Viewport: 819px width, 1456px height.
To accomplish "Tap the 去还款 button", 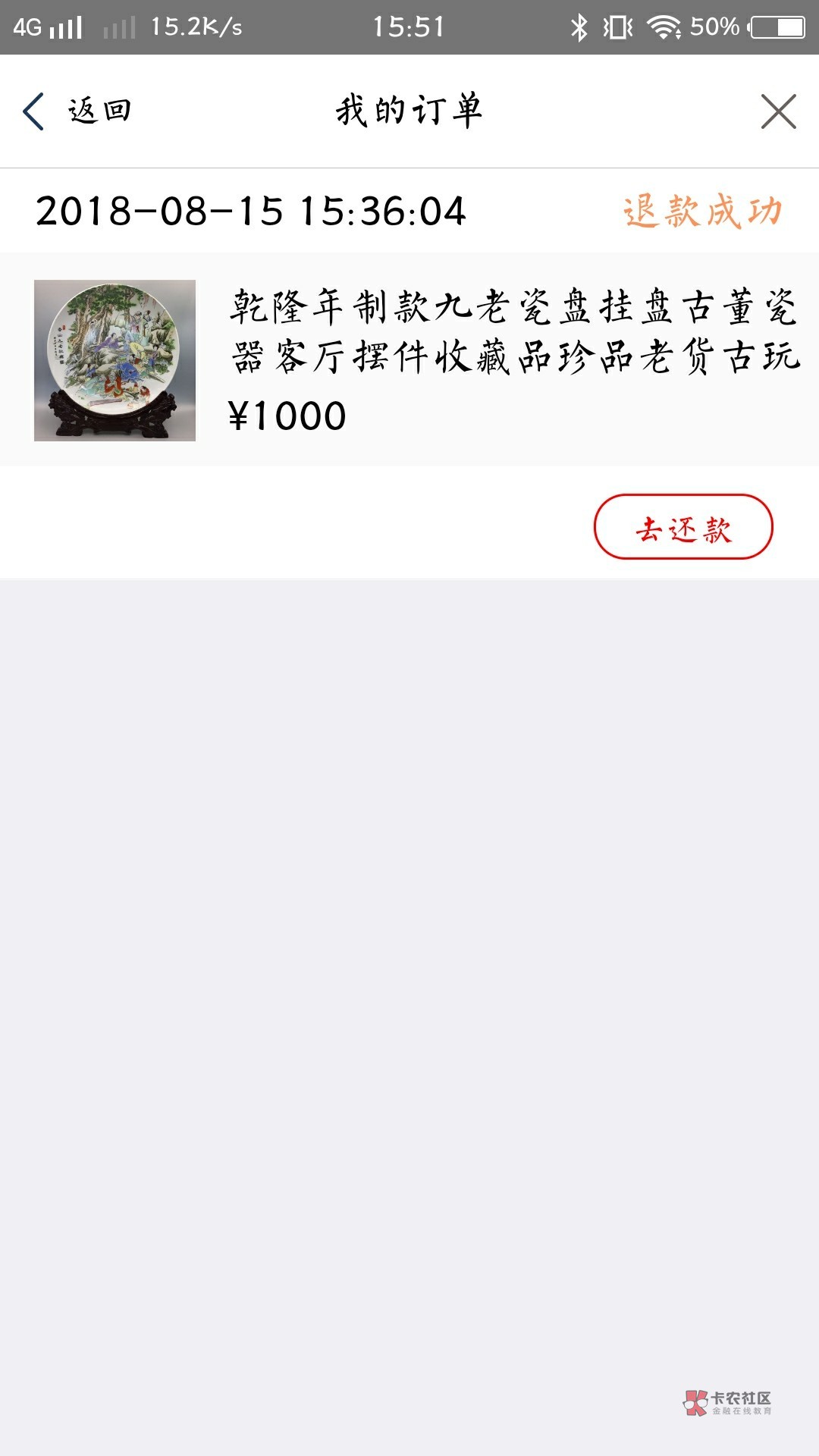I will click(682, 528).
